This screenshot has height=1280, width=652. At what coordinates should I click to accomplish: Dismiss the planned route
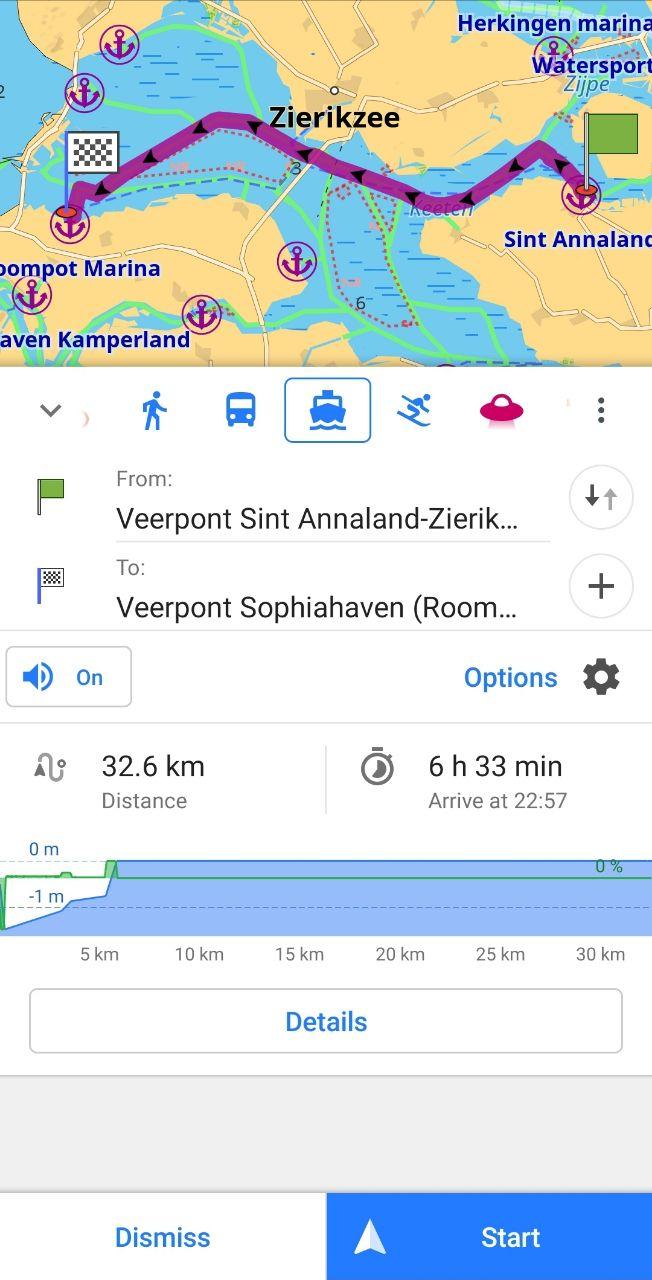163,1237
